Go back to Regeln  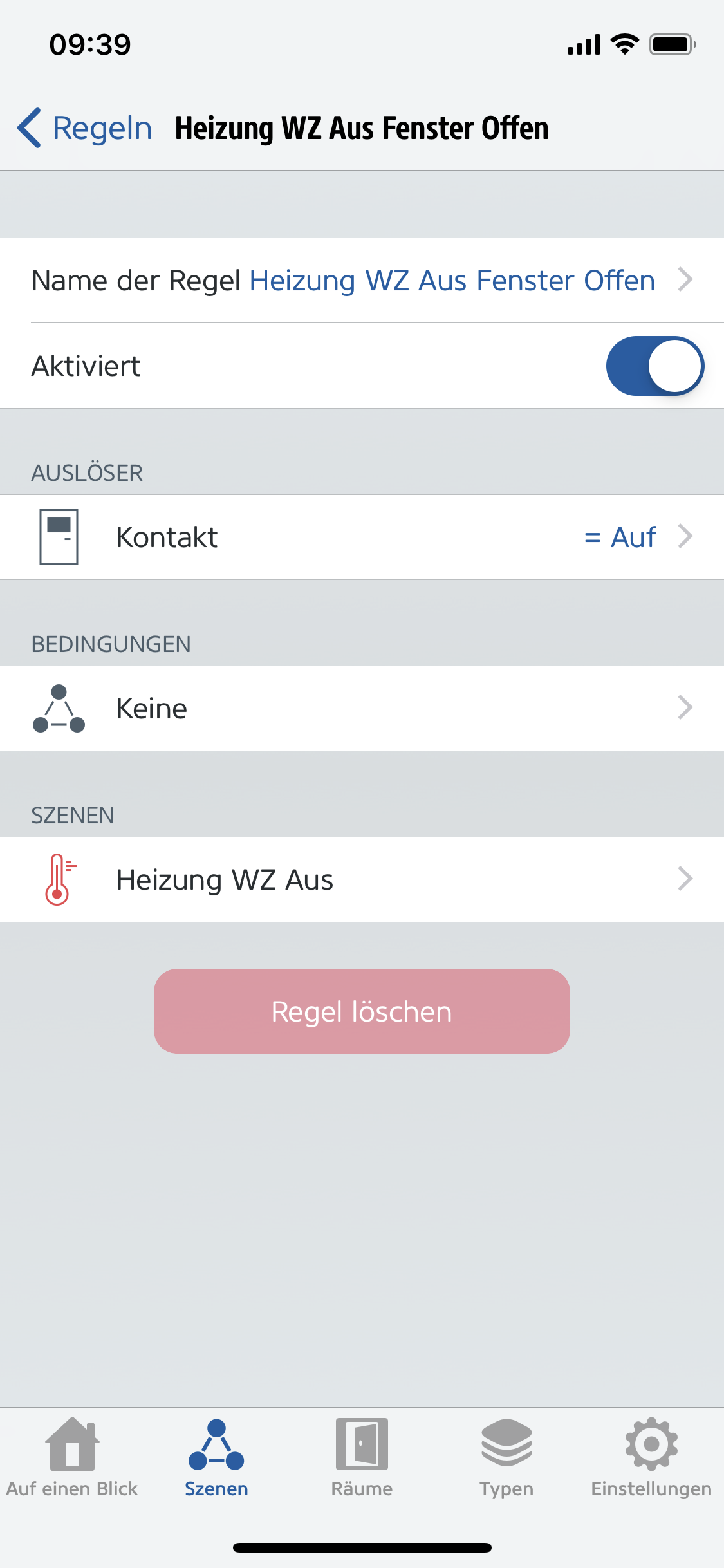pos(85,128)
